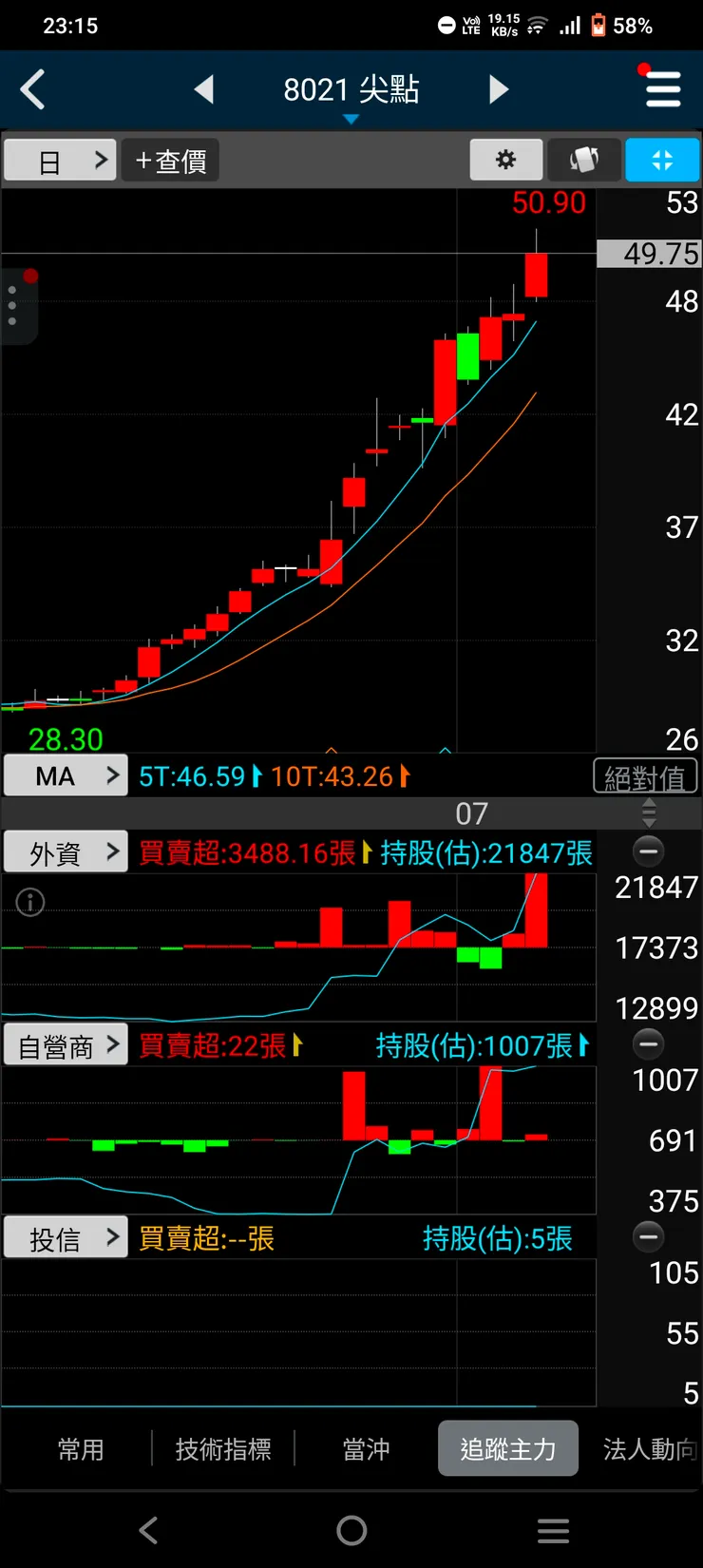The image size is (703, 1568).
Task: Switch to the 當沖 tab
Action: 366,1449
